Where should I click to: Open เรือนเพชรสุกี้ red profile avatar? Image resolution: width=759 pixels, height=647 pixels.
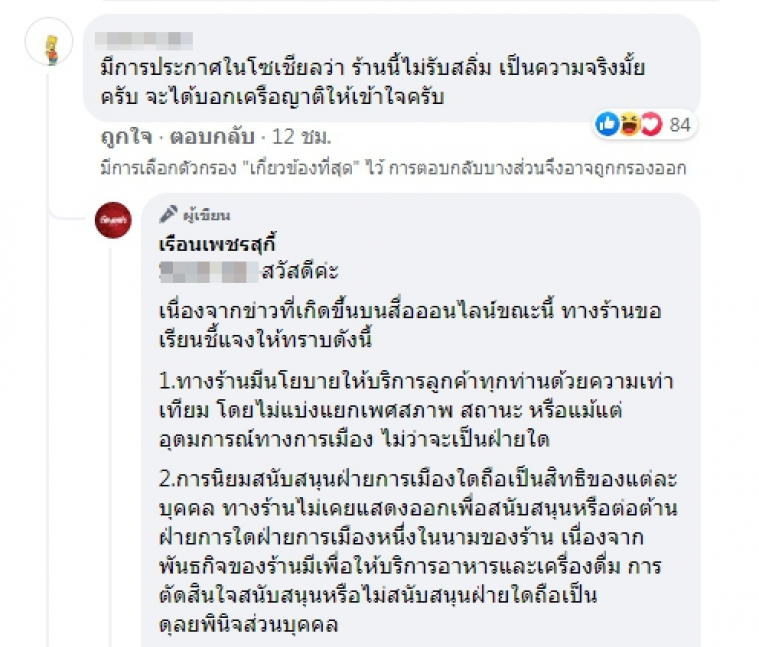(112, 219)
